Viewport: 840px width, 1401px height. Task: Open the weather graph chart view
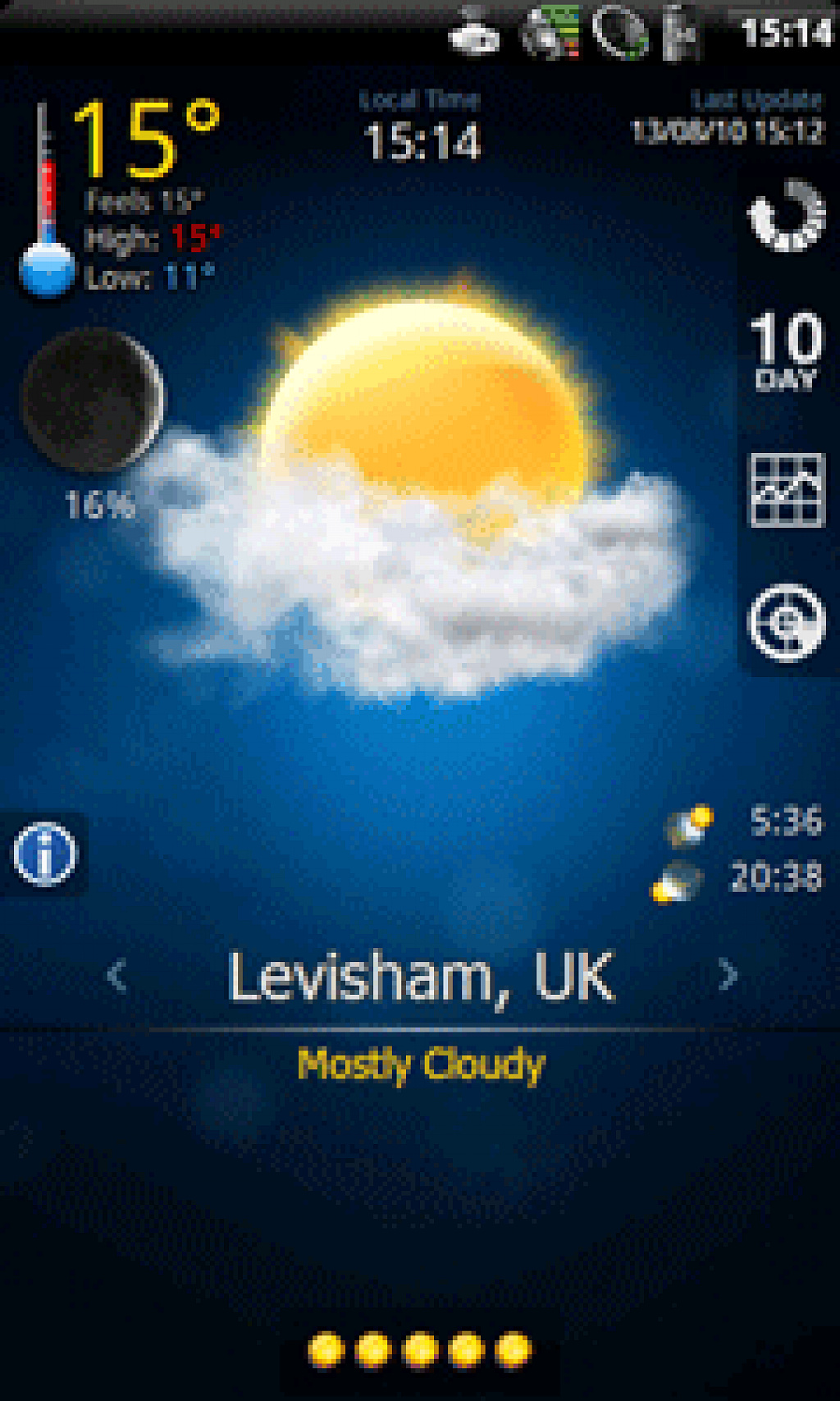point(787,490)
